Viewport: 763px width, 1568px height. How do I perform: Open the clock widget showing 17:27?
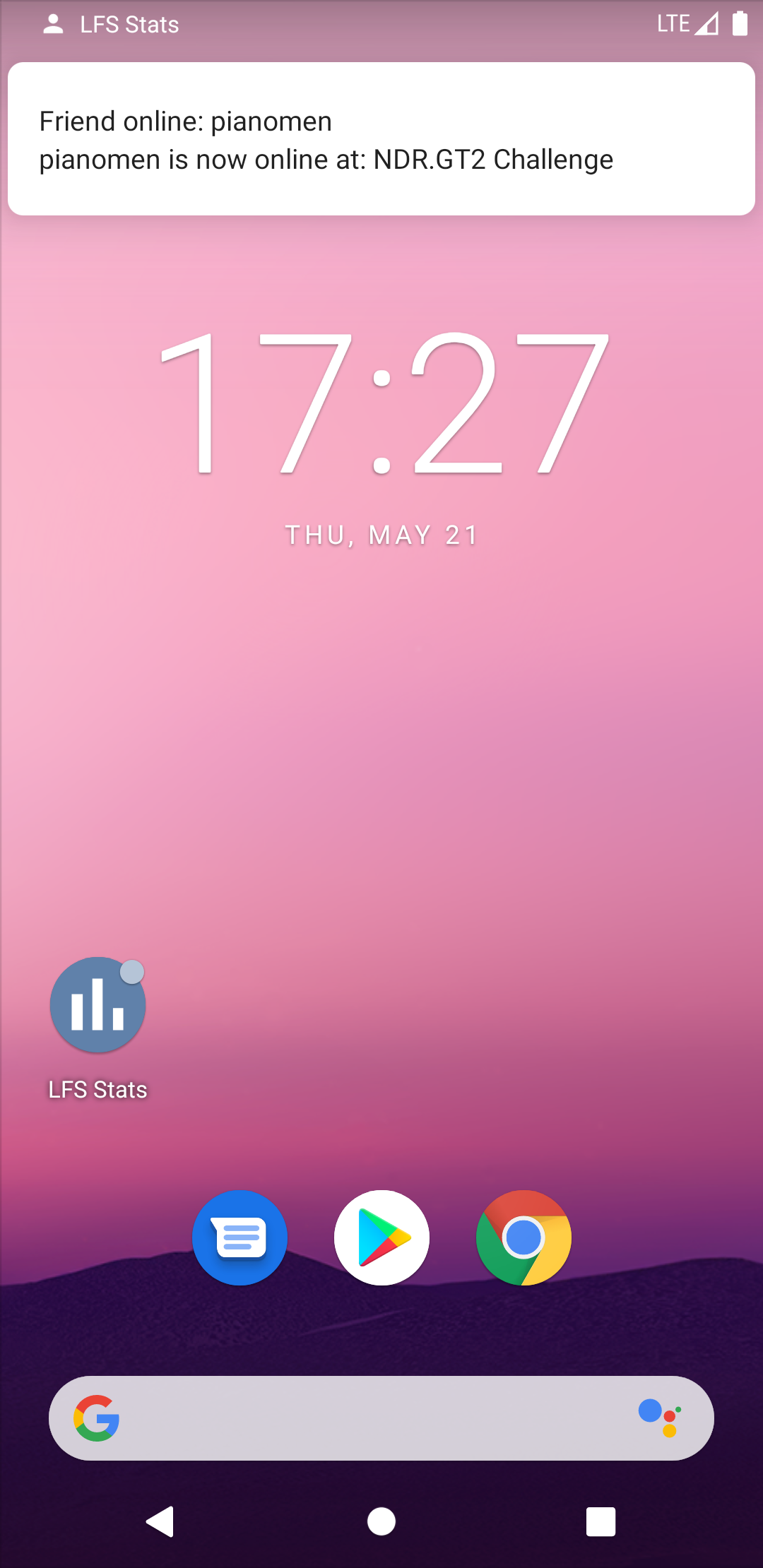(x=381, y=403)
